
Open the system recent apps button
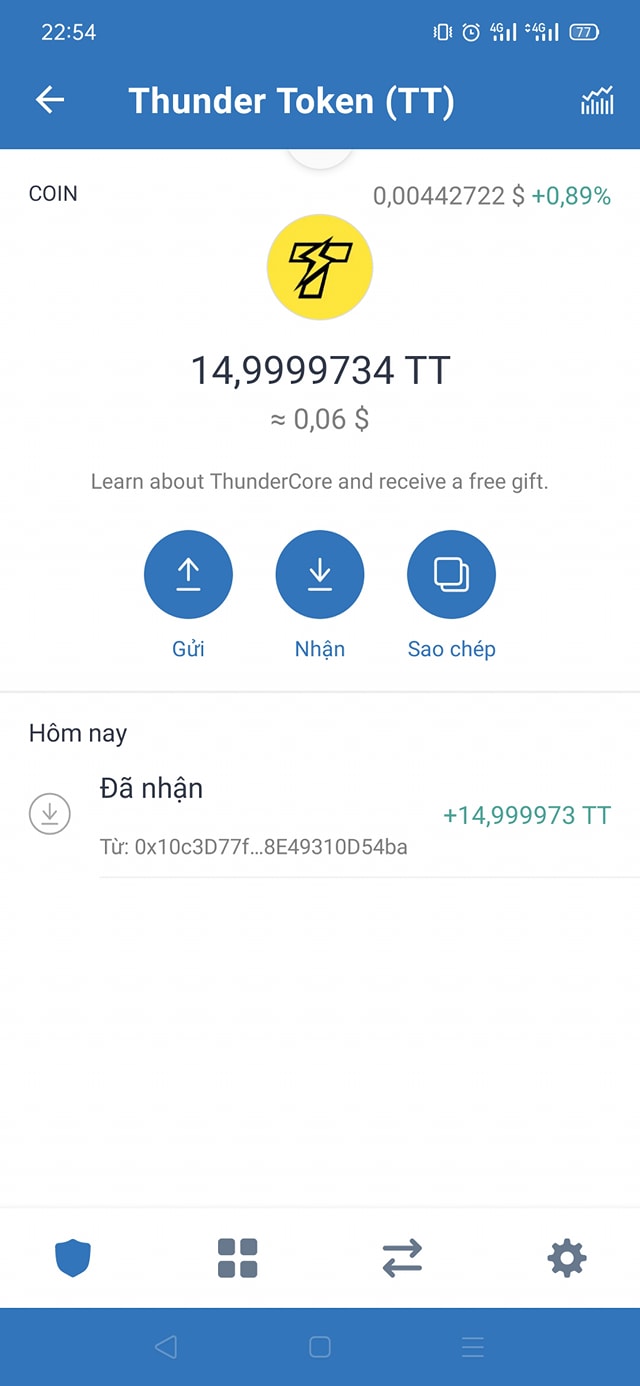(473, 1347)
